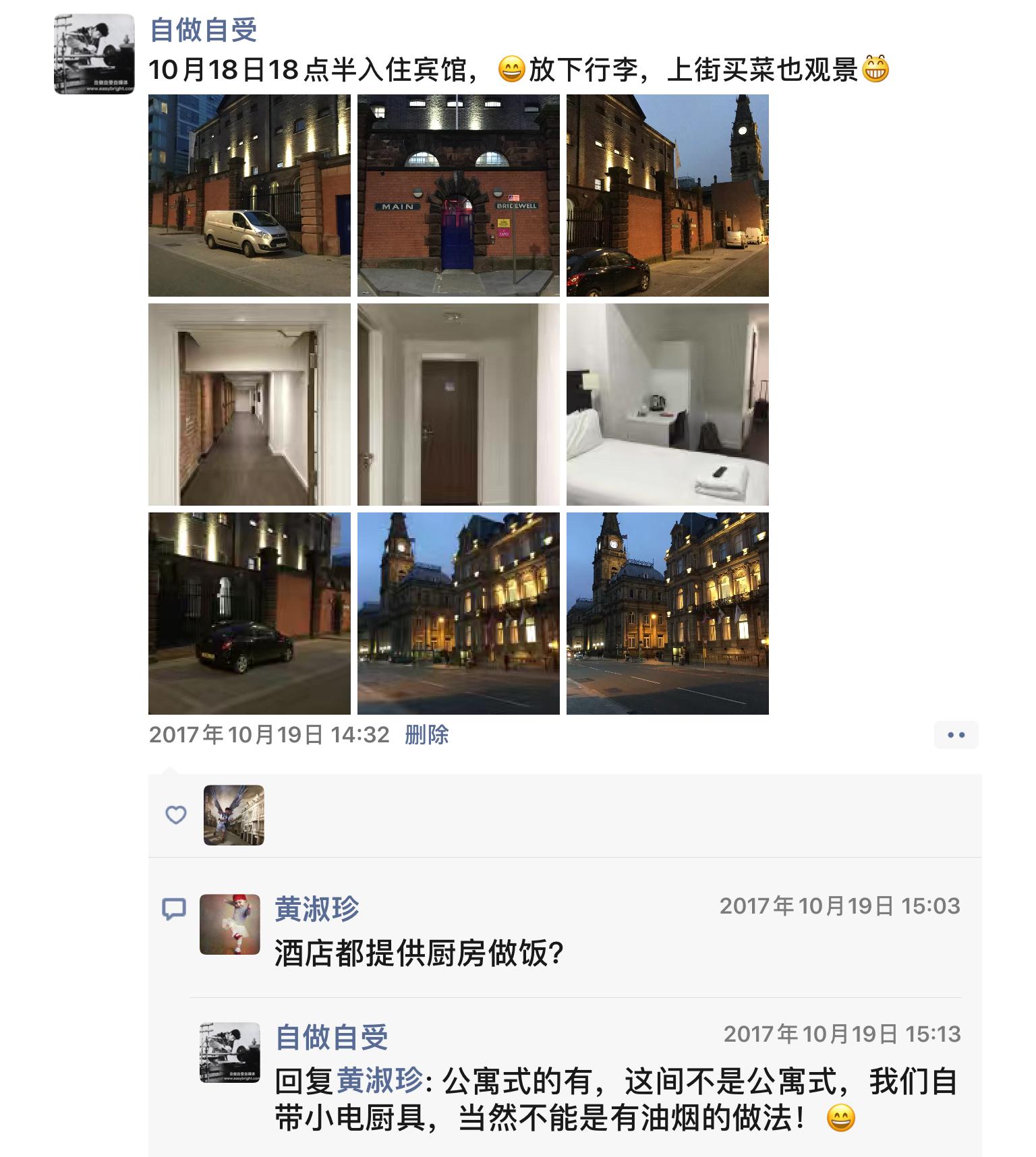Reply to 黄淑珍's comment about hotel kitchens

418,954
